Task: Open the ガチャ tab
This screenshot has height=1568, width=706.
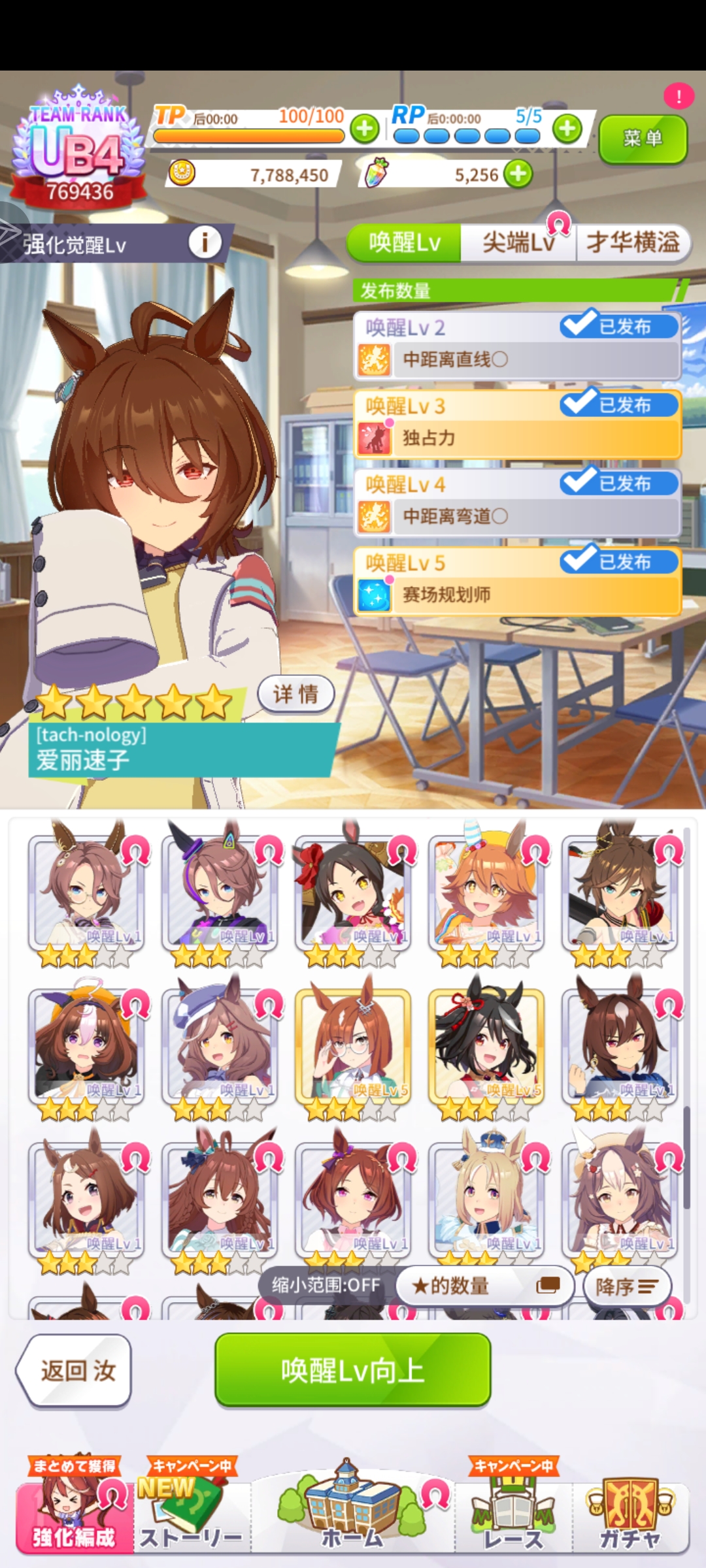Action: point(631,1516)
